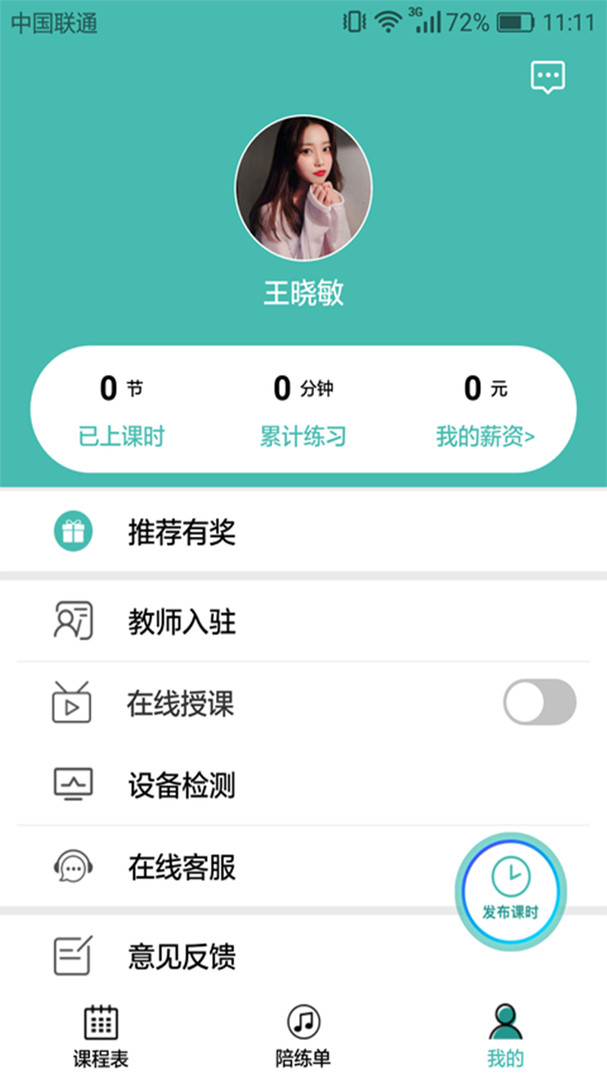Select the 我的 tab
This screenshot has width=607, height=1080.
505,1035
